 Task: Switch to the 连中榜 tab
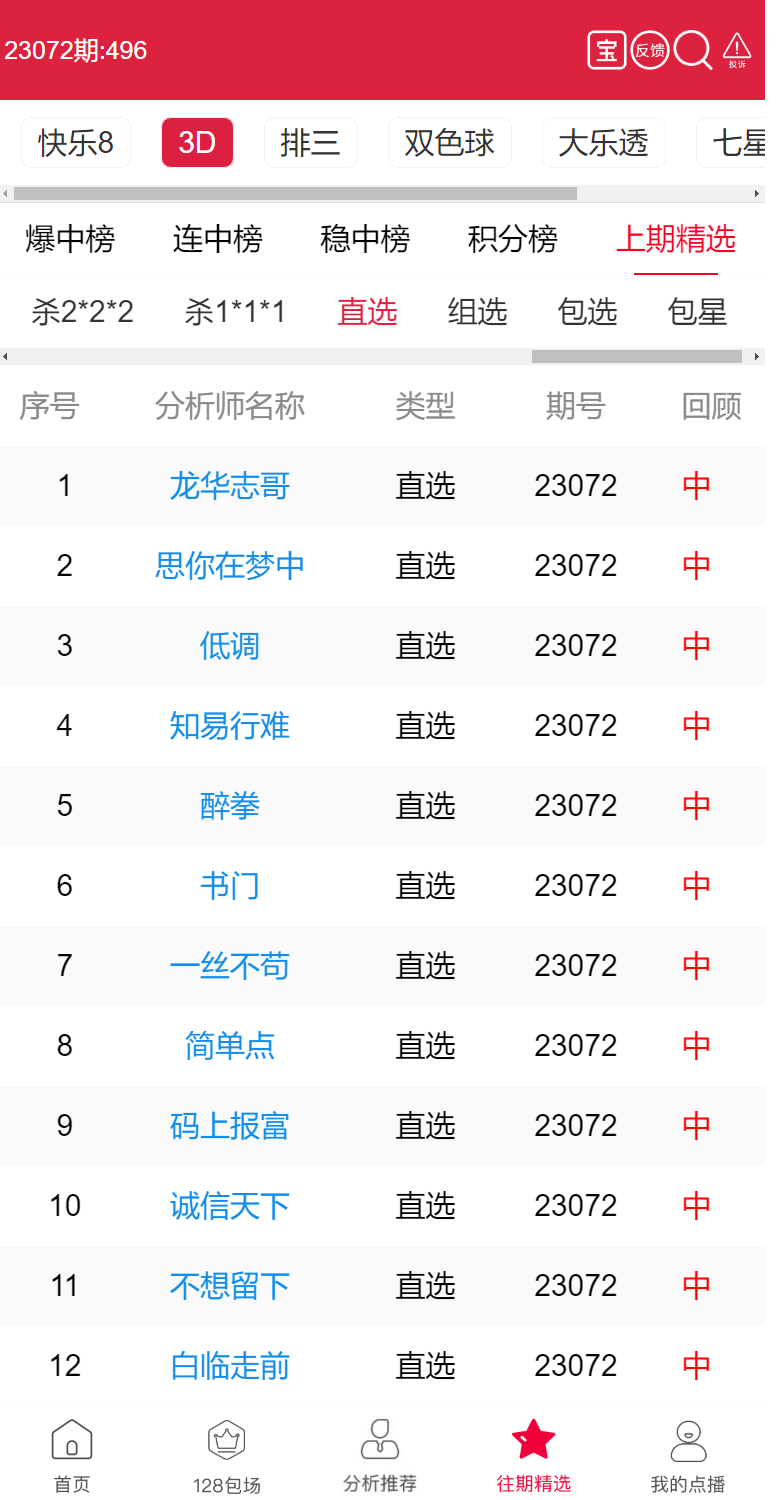(217, 239)
